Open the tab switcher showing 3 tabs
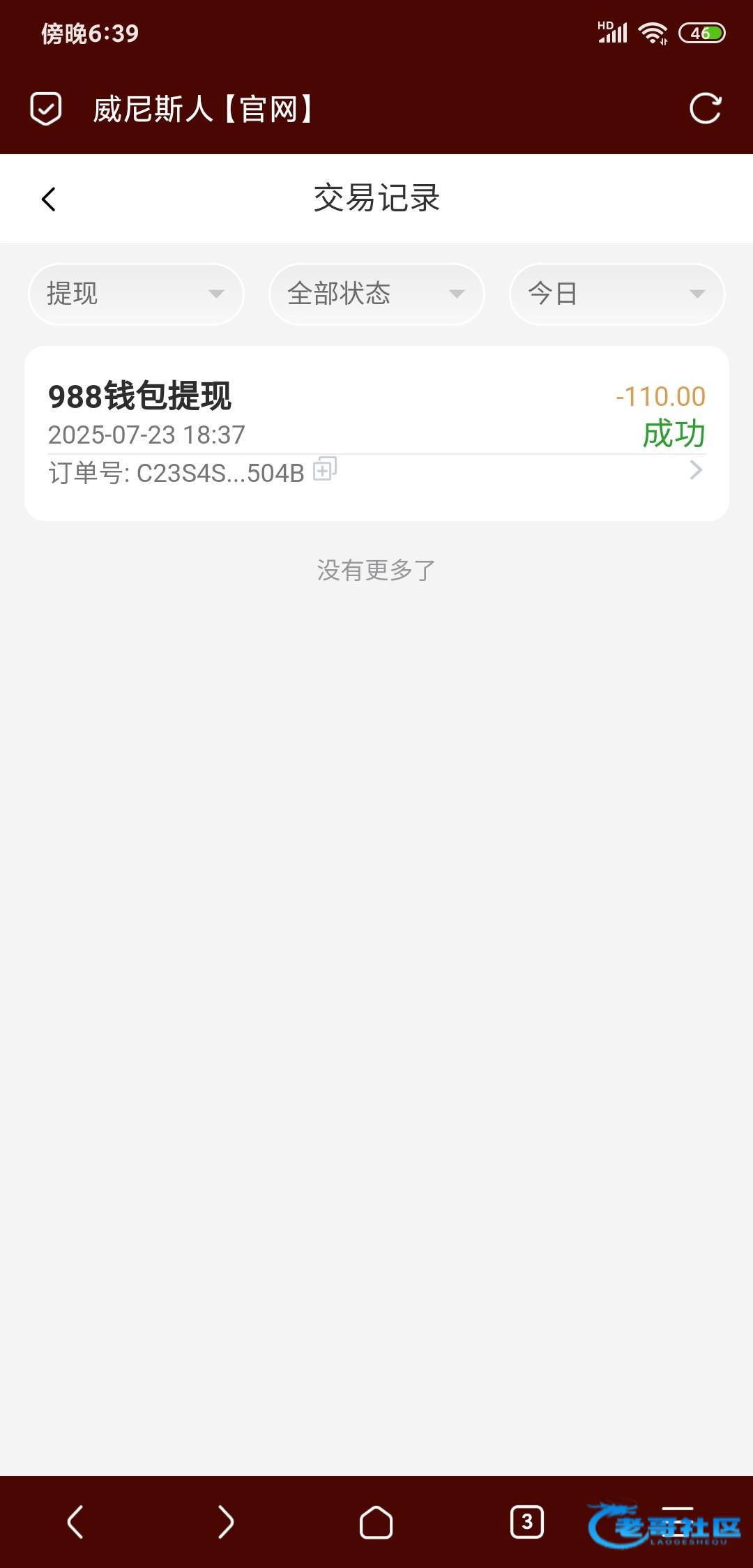 527,1521
